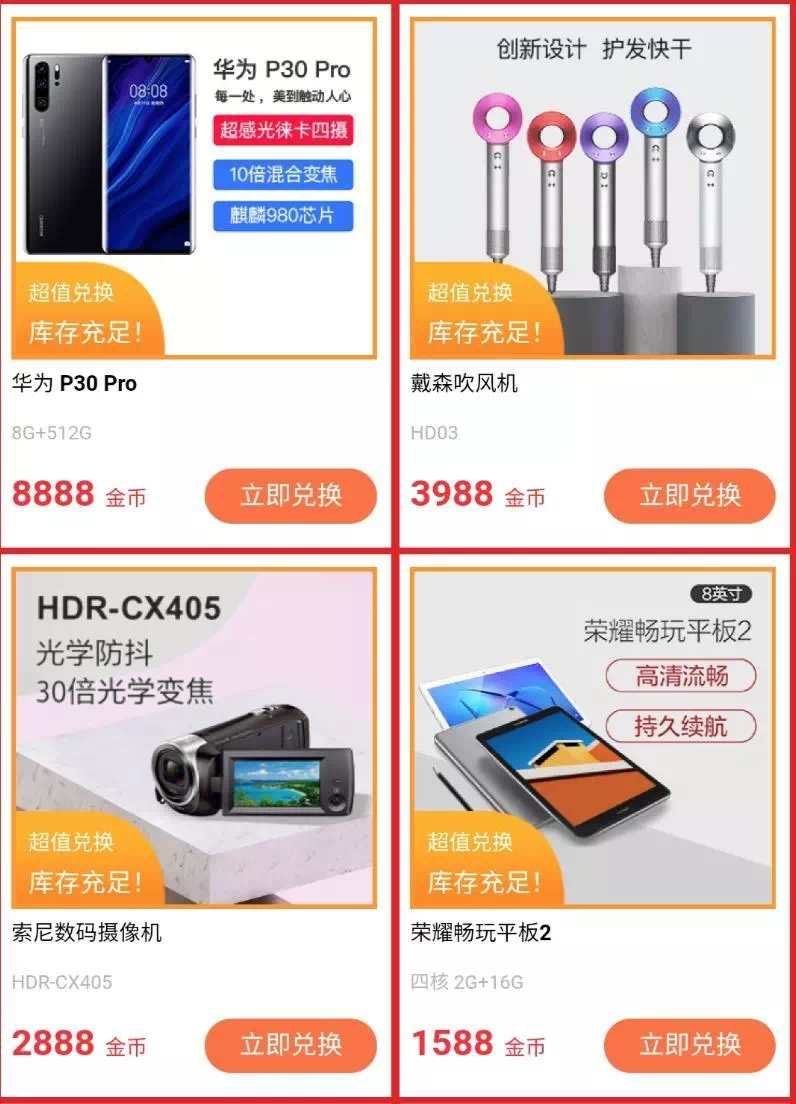Image resolution: width=796 pixels, height=1104 pixels.
Task: Open the 索尼数码摄像机 HDR-CX405 card
Action: point(194,738)
